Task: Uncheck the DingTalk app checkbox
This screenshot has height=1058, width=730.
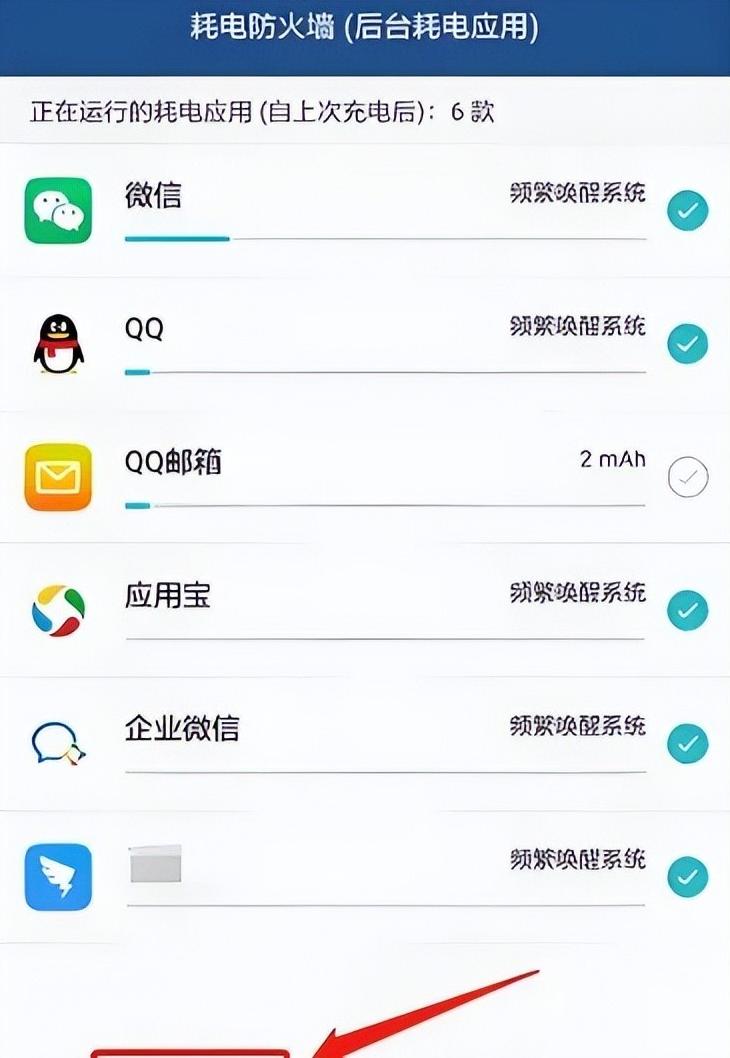Action: tap(687, 876)
